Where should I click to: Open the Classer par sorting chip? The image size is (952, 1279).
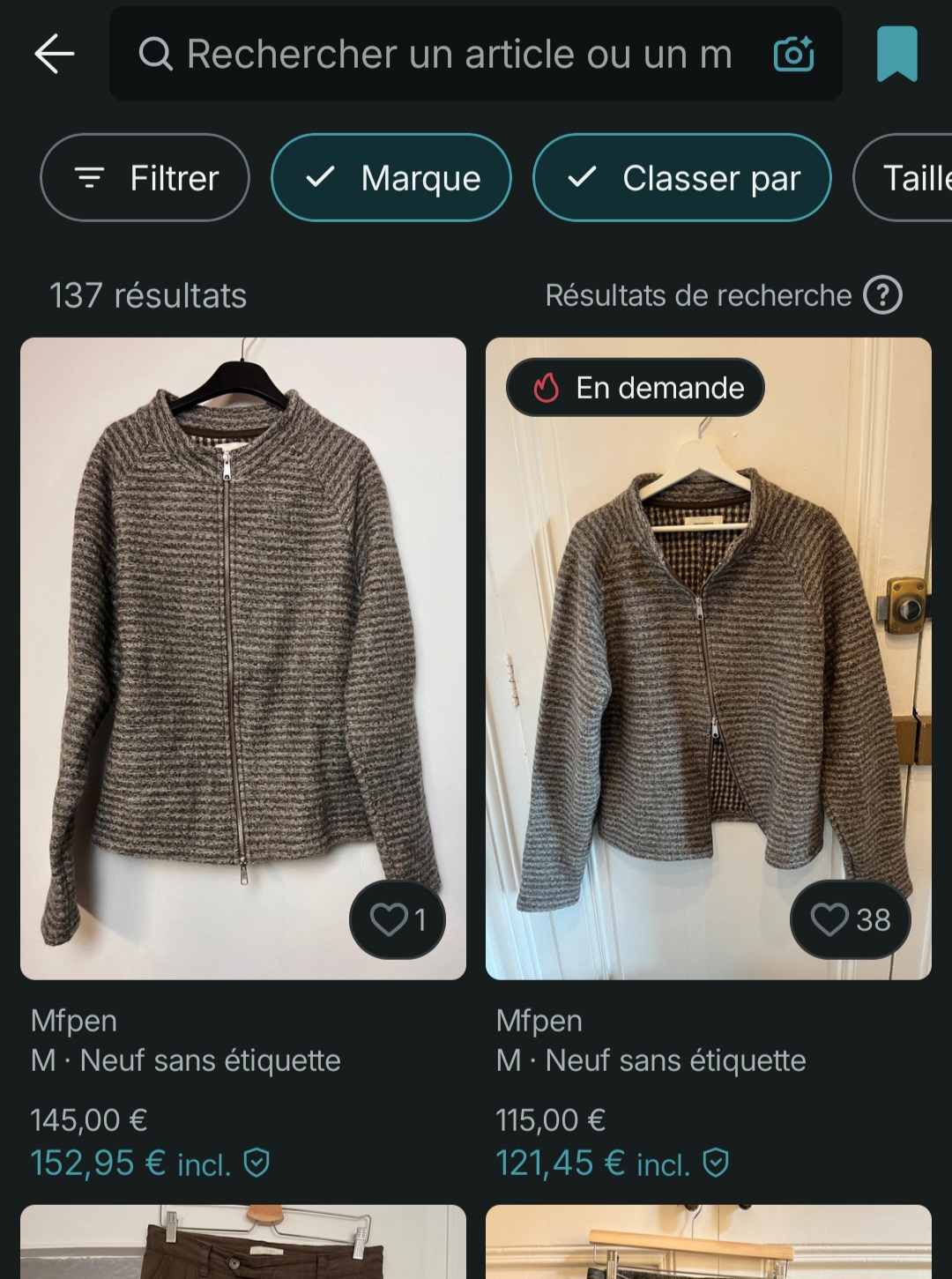682,178
